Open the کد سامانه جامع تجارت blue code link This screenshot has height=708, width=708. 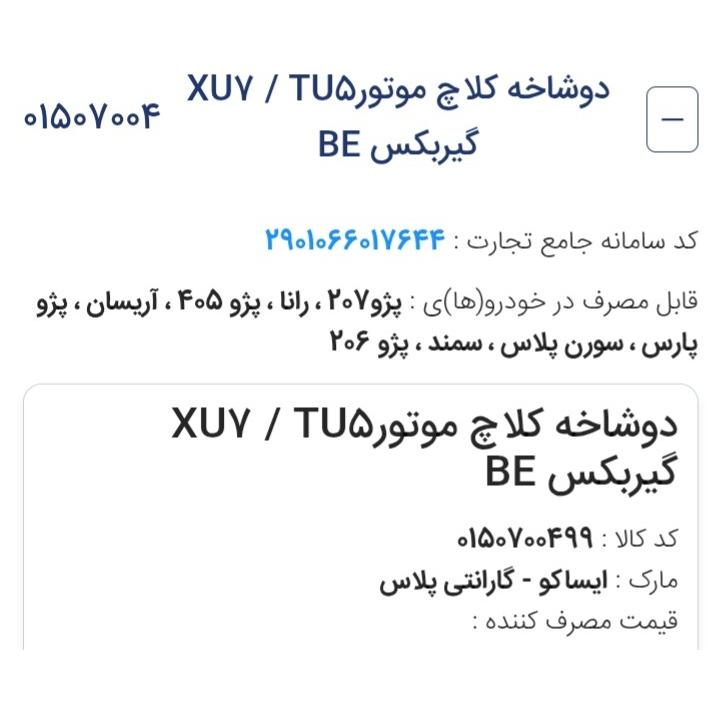[x=354, y=240]
